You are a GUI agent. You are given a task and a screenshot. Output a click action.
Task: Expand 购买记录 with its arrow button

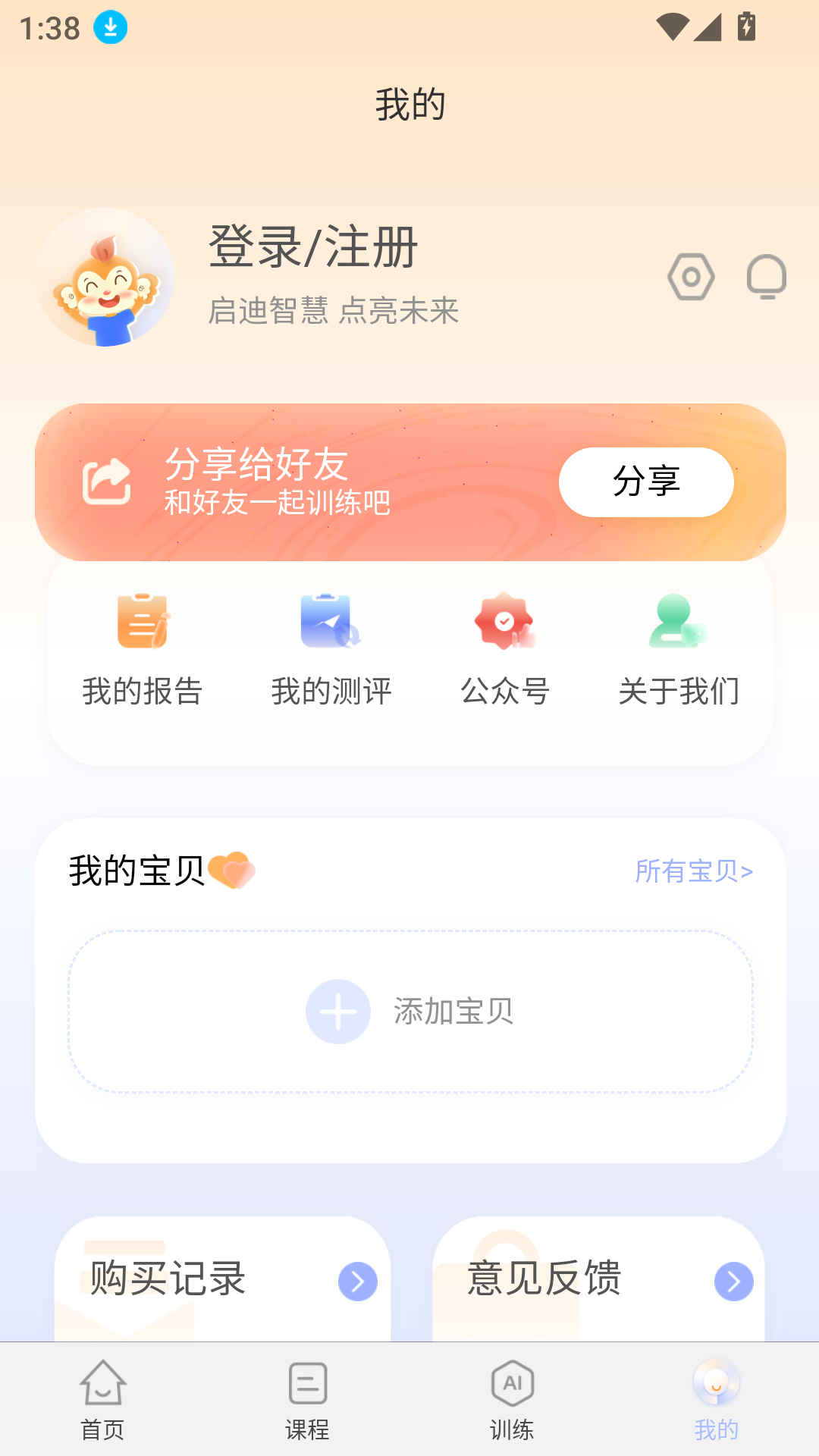coord(357,1282)
